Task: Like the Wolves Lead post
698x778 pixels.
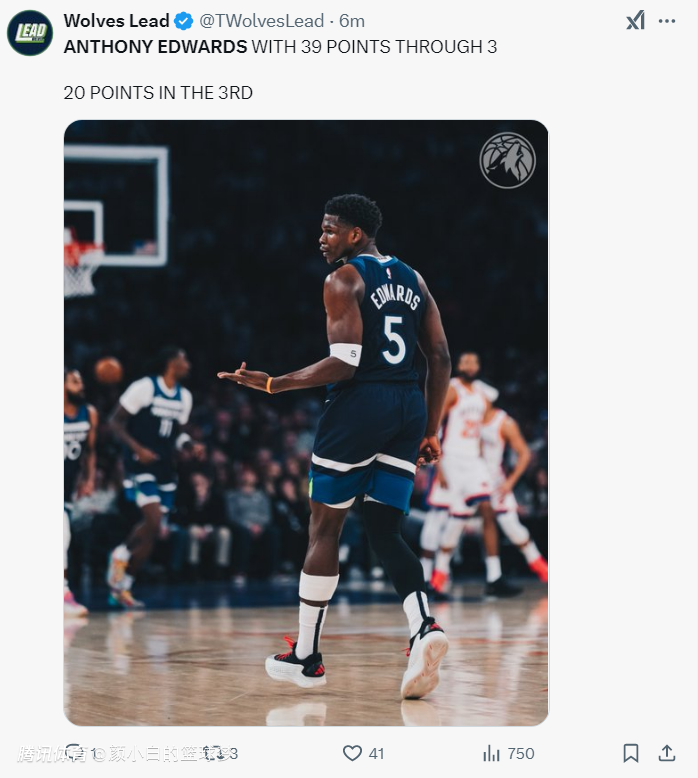Action: (352, 753)
